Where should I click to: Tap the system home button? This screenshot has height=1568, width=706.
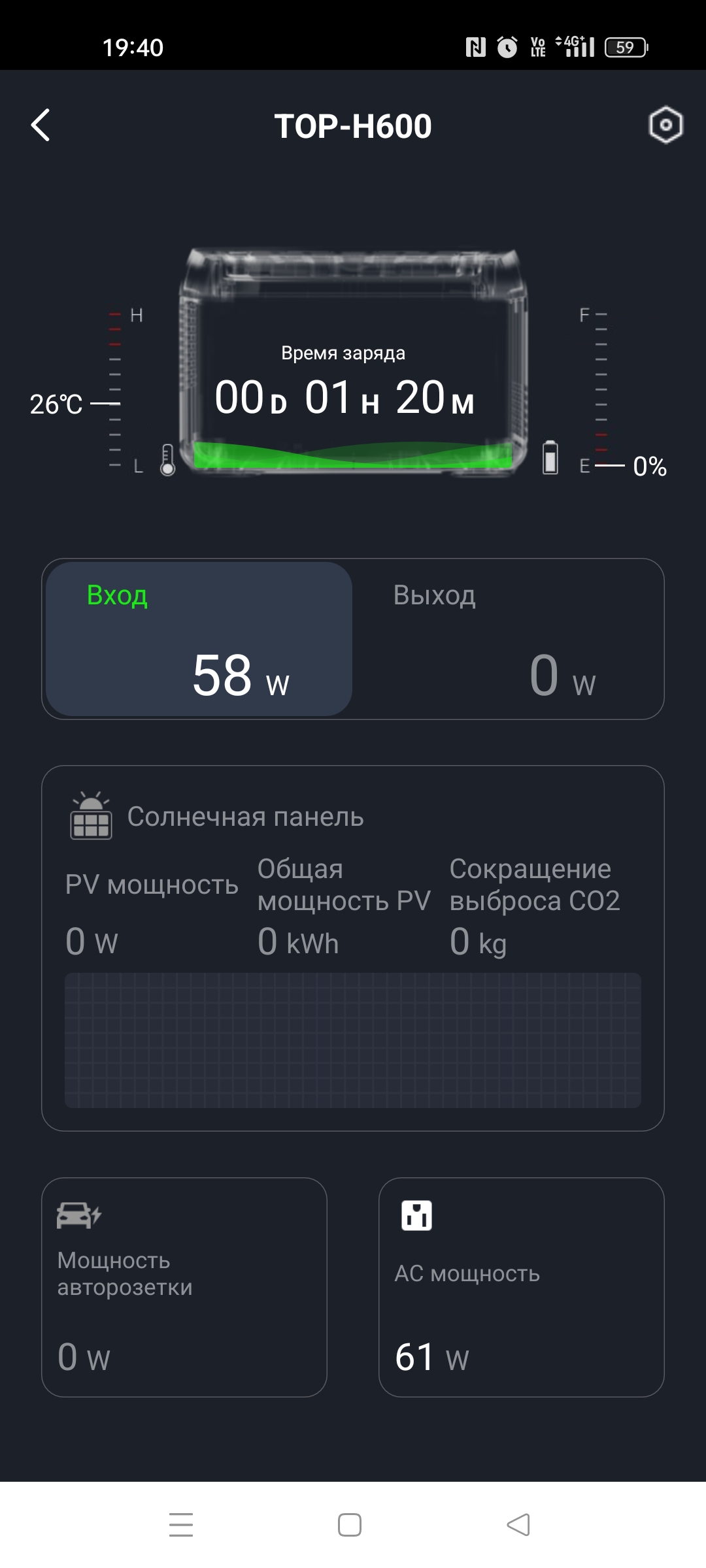[x=350, y=1525]
